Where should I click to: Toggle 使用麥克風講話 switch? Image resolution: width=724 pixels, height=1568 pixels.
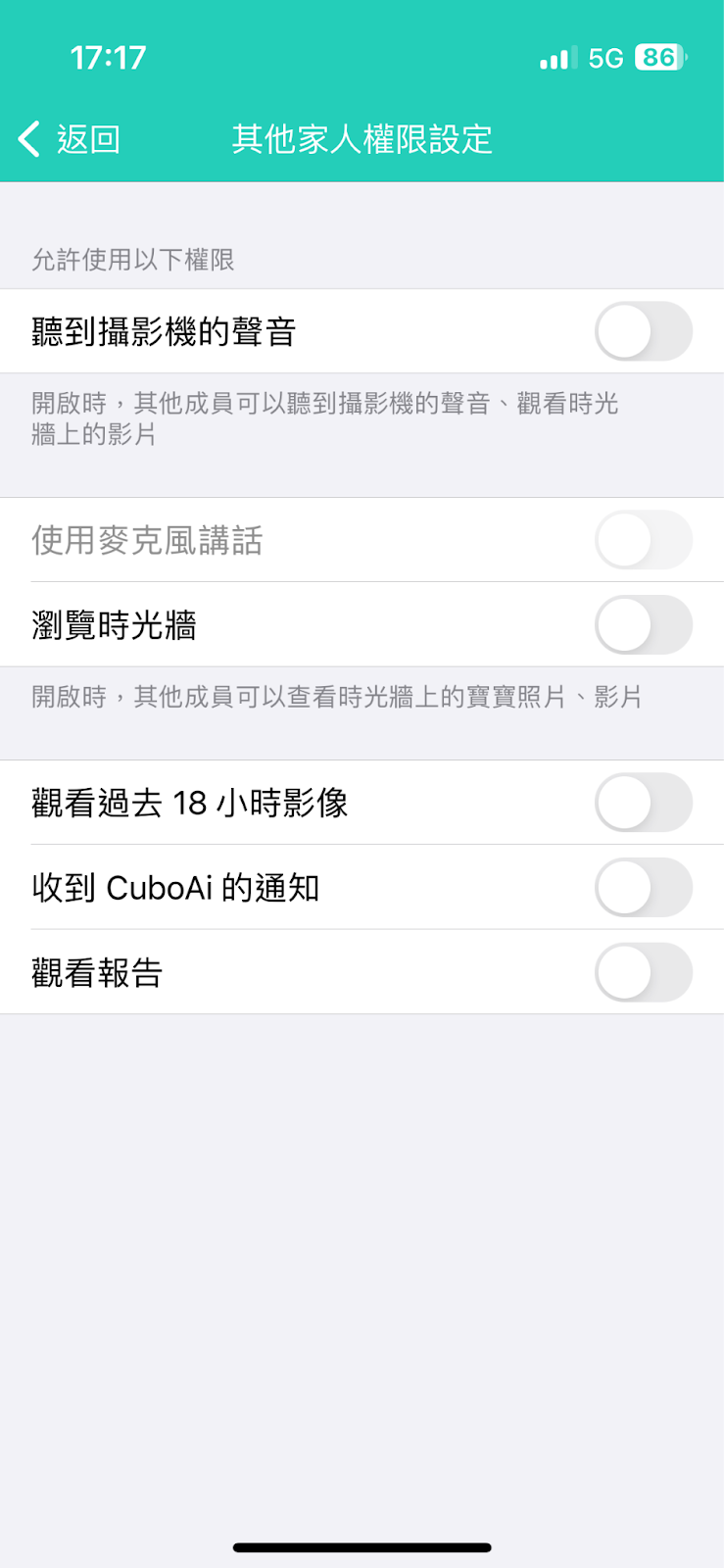click(x=643, y=540)
